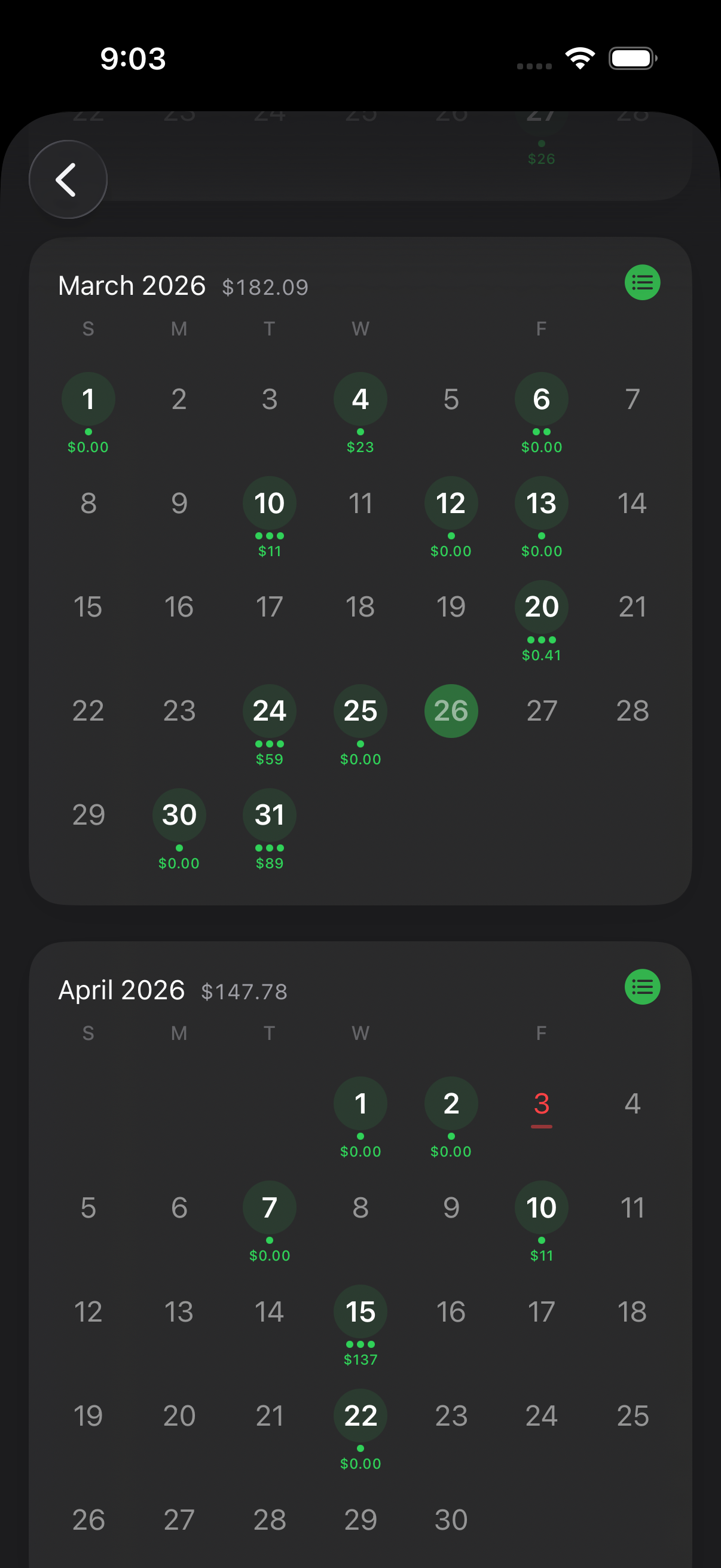
Task: Open the April 2026 list view icon
Action: 642,987
